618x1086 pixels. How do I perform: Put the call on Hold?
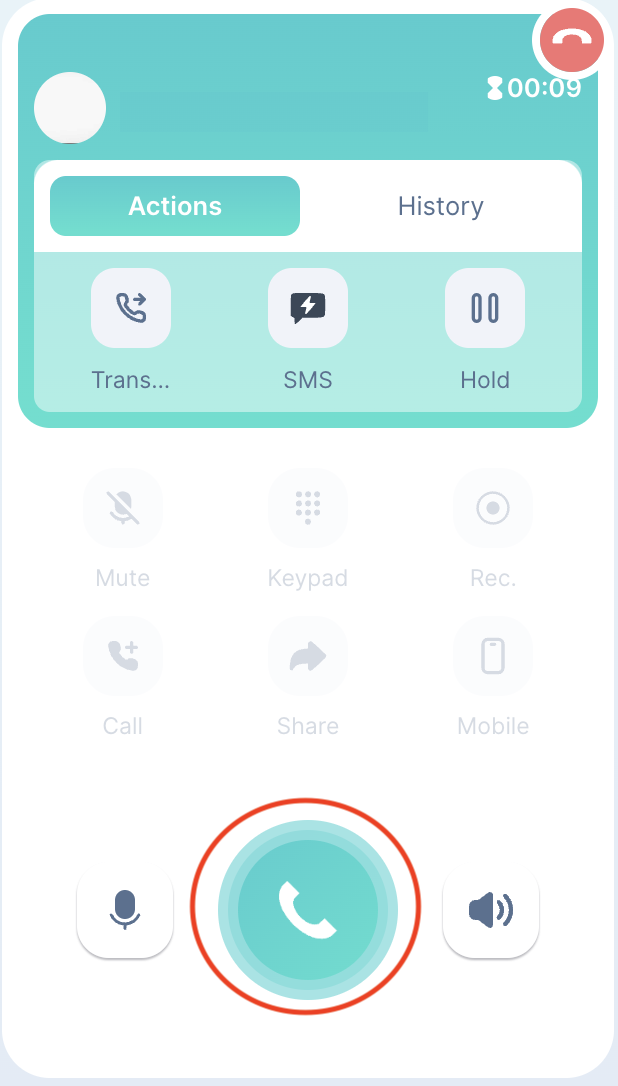[x=485, y=308]
